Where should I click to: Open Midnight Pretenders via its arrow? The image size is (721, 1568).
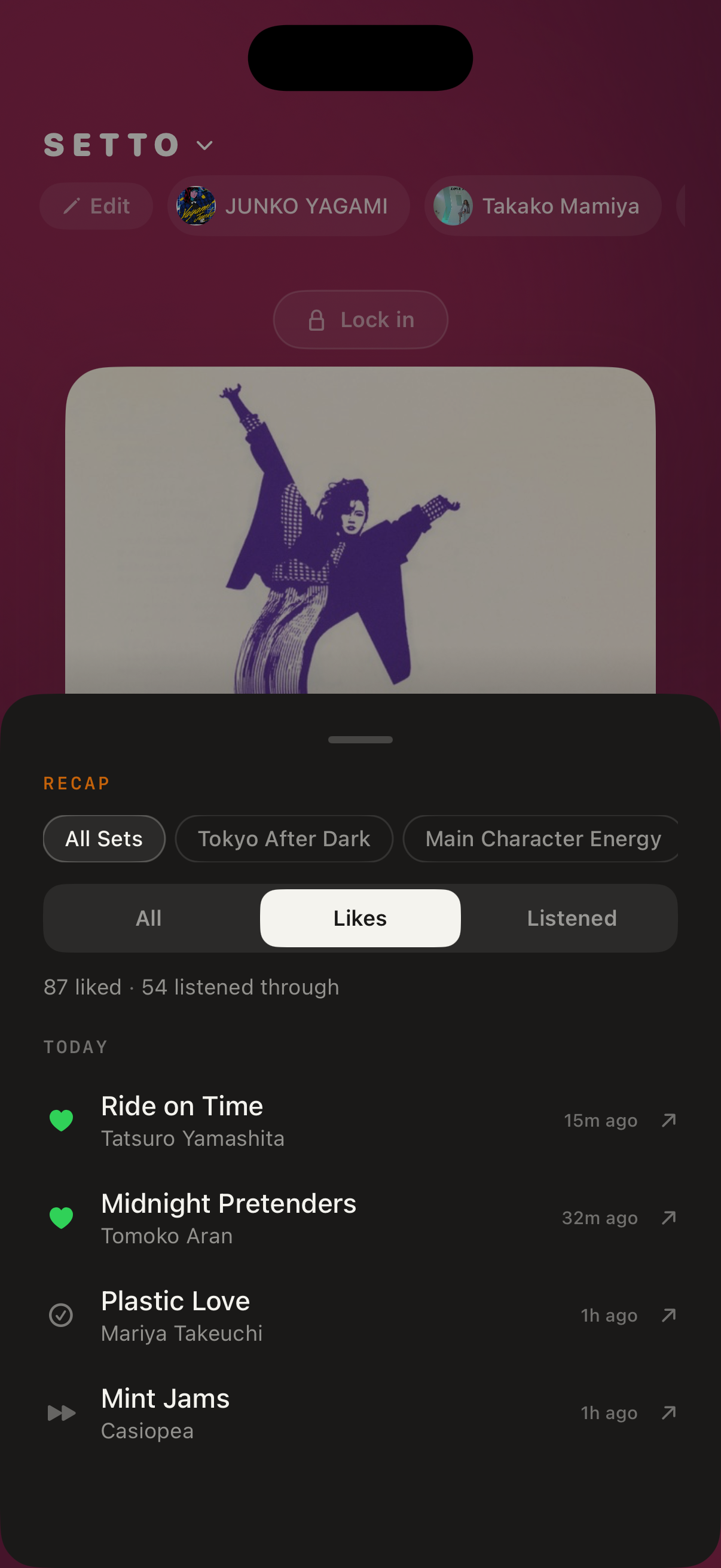tap(668, 1218)
